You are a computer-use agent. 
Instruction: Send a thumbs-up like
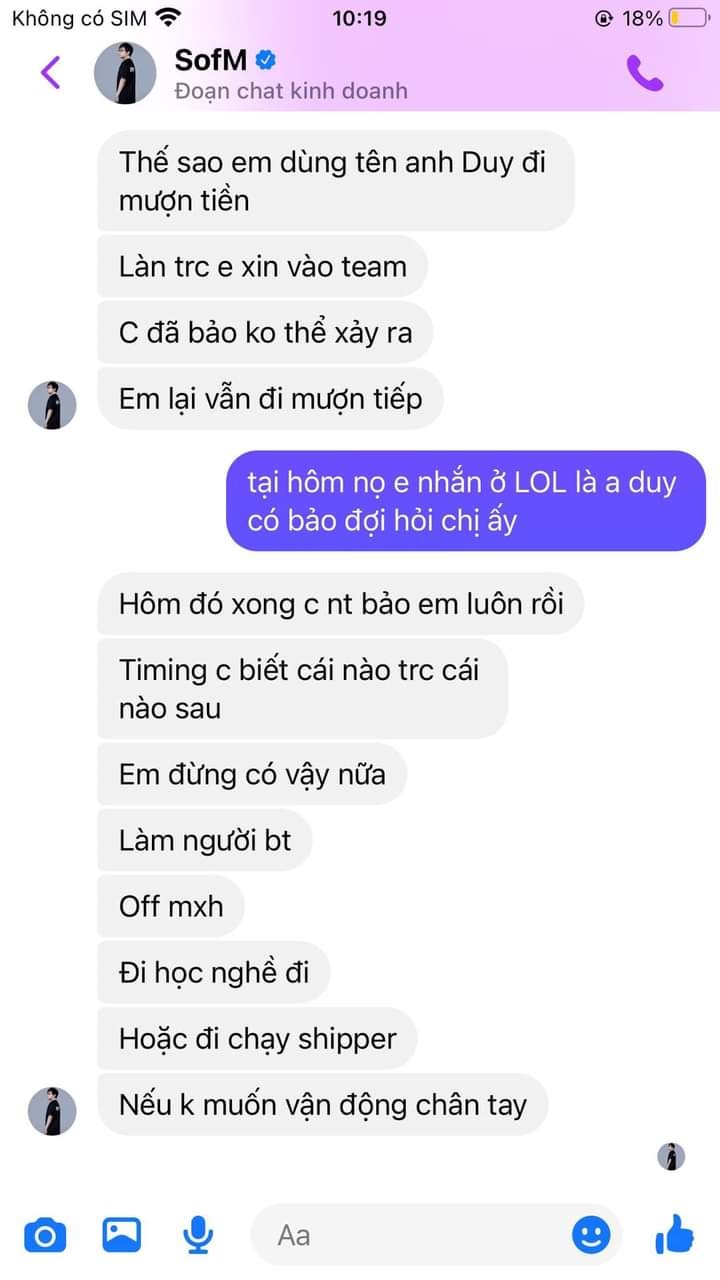pyautogui.click(x=674, y=1235)
